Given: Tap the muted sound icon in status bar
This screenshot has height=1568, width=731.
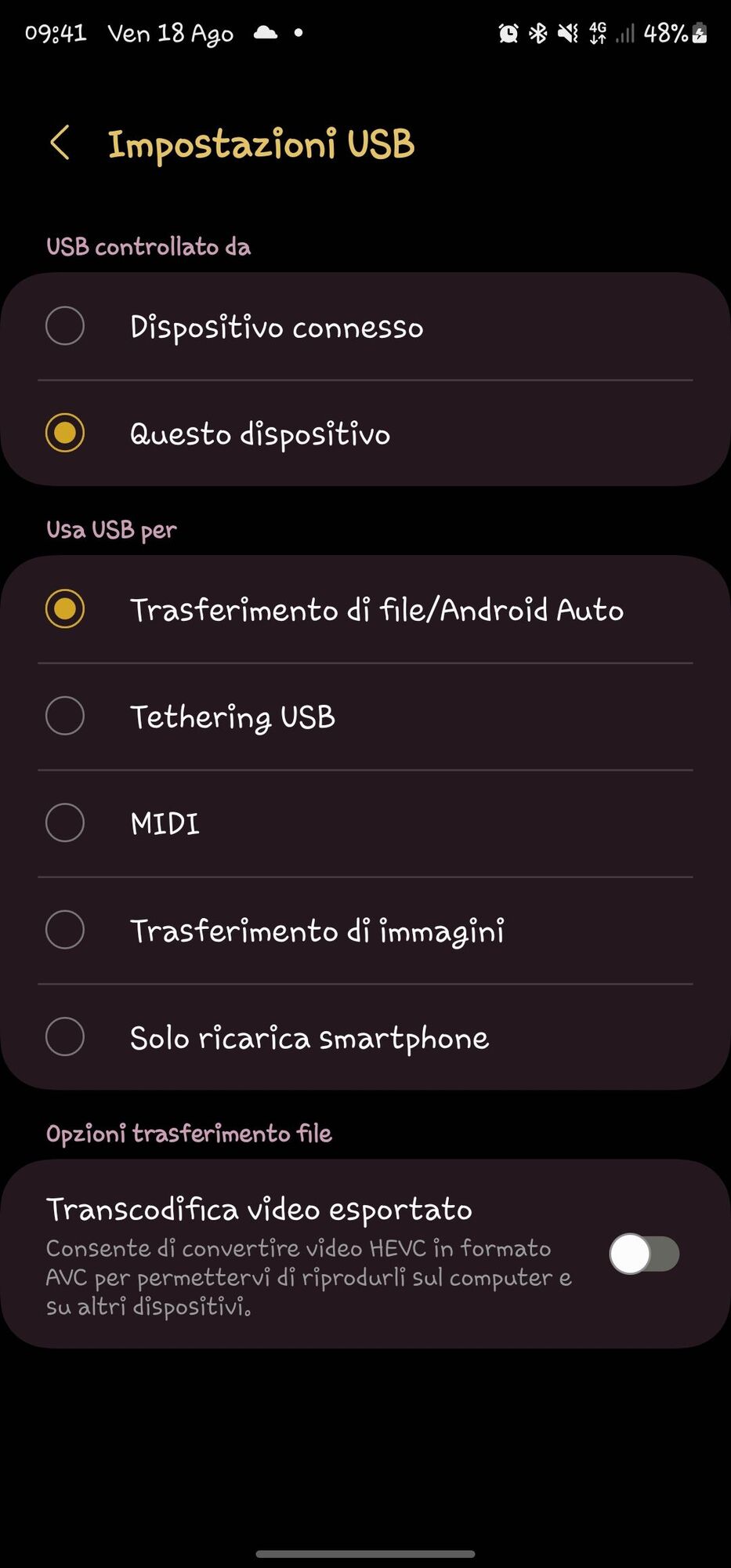Looking at the screenshot, I should pos(566,33).
